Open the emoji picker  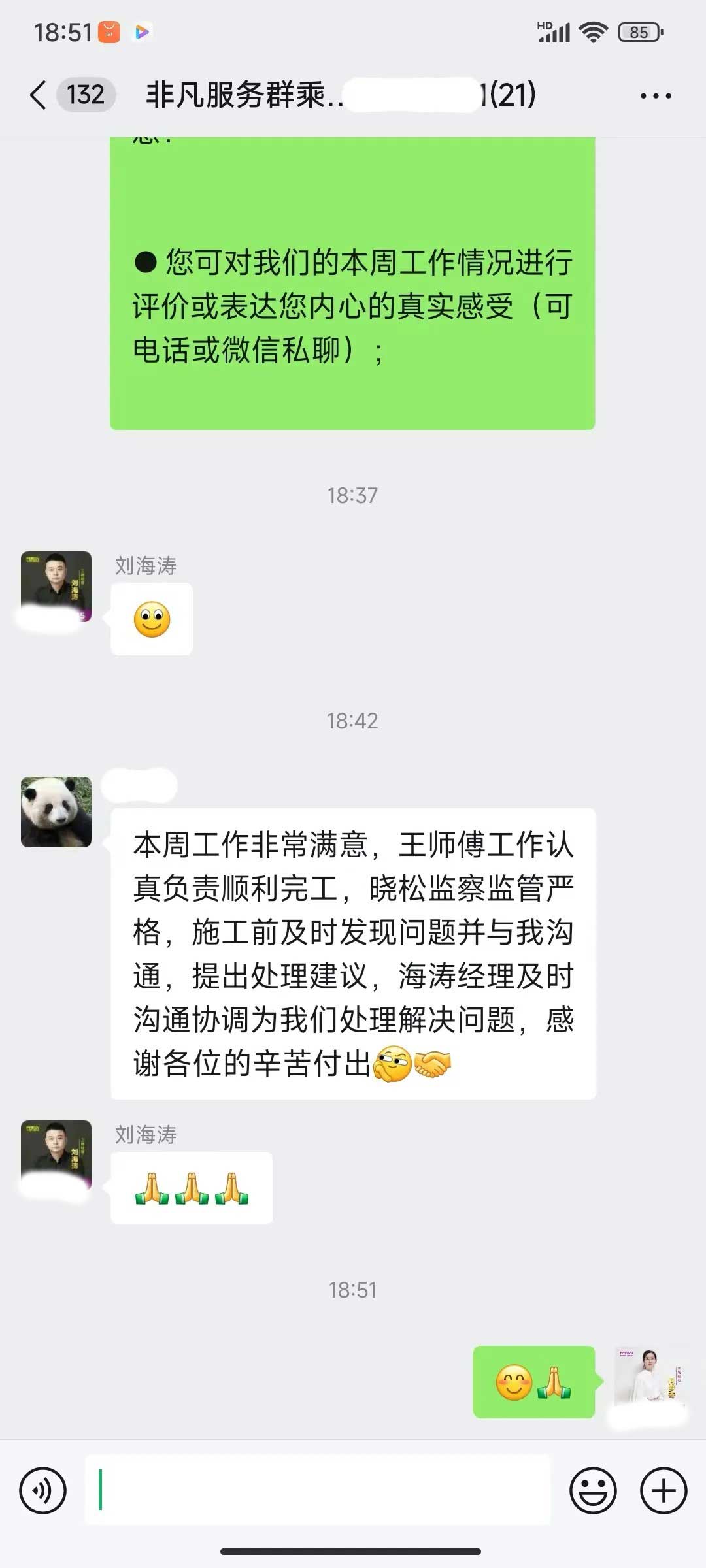coord(593,1490)
